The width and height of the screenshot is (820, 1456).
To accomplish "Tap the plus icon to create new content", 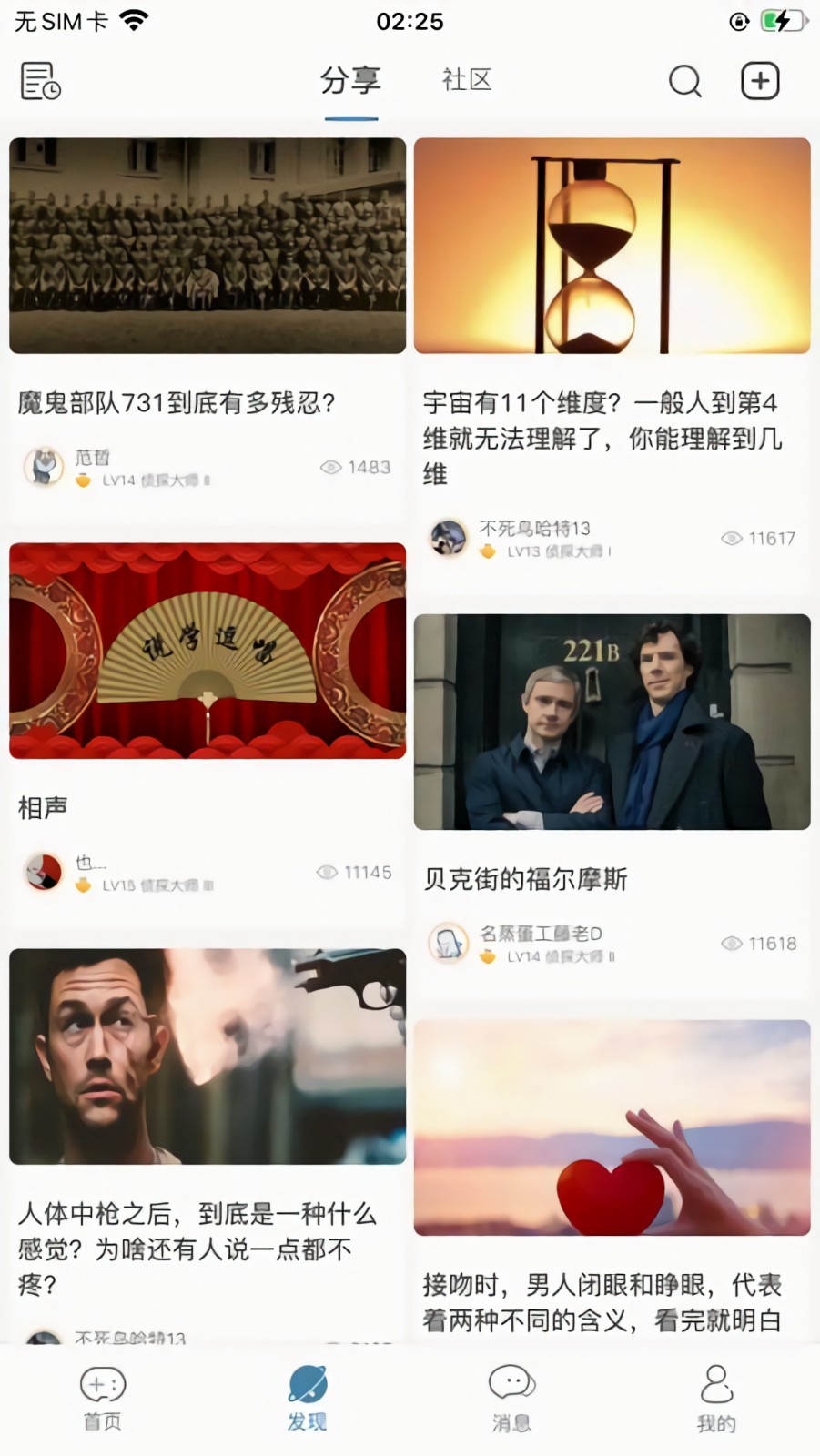I will [x=761, y=81].
